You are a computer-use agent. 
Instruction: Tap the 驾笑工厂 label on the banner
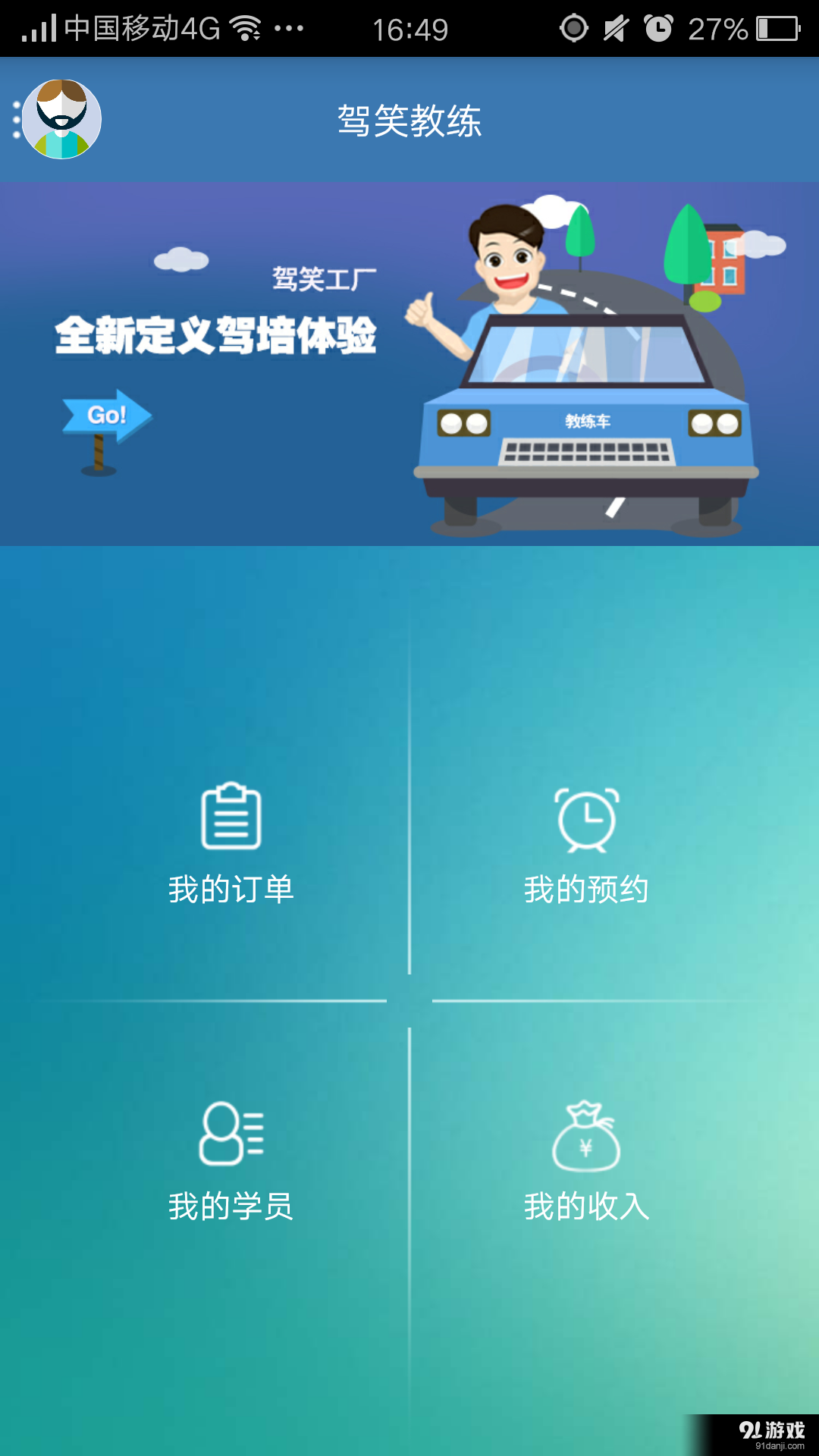point(326,278)
